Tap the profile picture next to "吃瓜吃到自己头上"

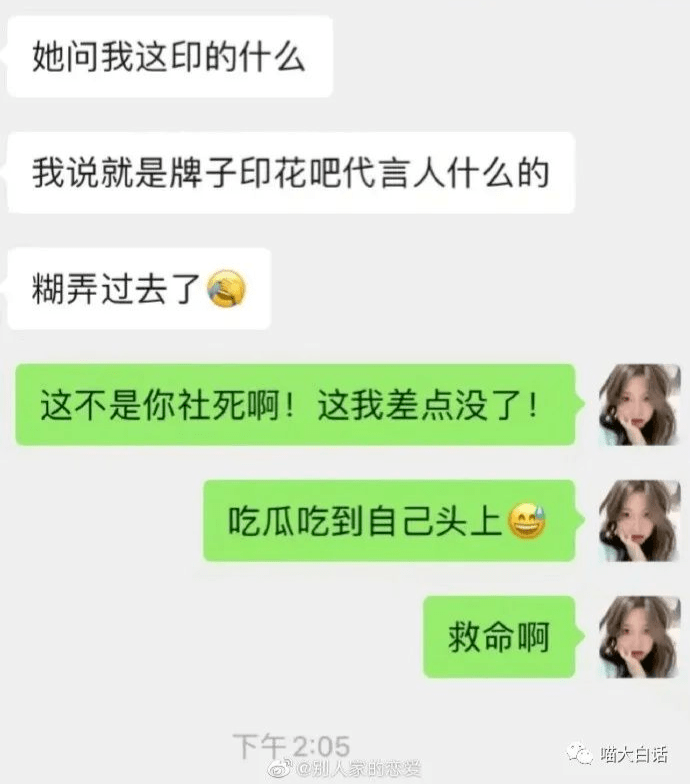click(639, 521)
